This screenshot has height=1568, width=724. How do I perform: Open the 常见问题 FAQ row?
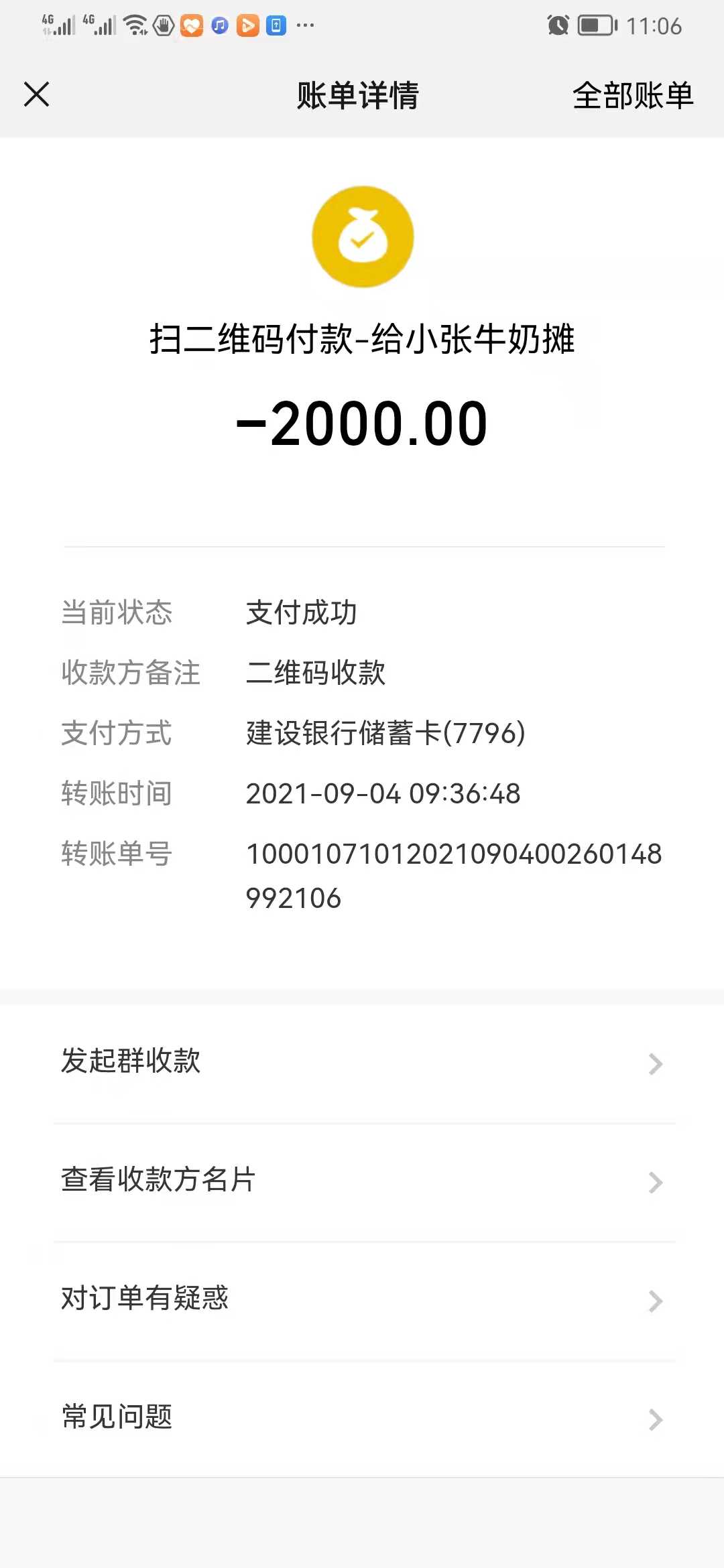point(362,1418)
